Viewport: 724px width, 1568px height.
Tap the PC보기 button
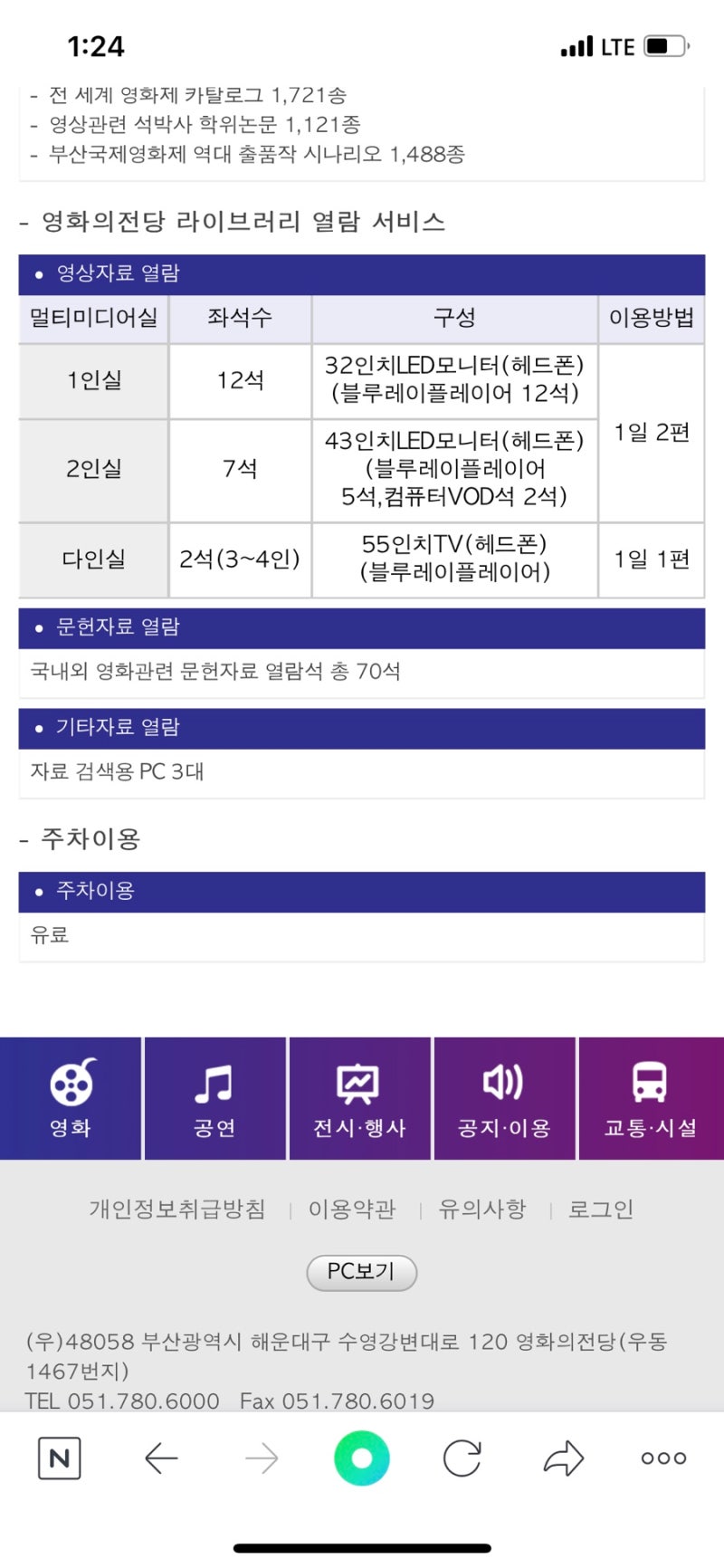pyautogui.click(x=362, y=1272)
